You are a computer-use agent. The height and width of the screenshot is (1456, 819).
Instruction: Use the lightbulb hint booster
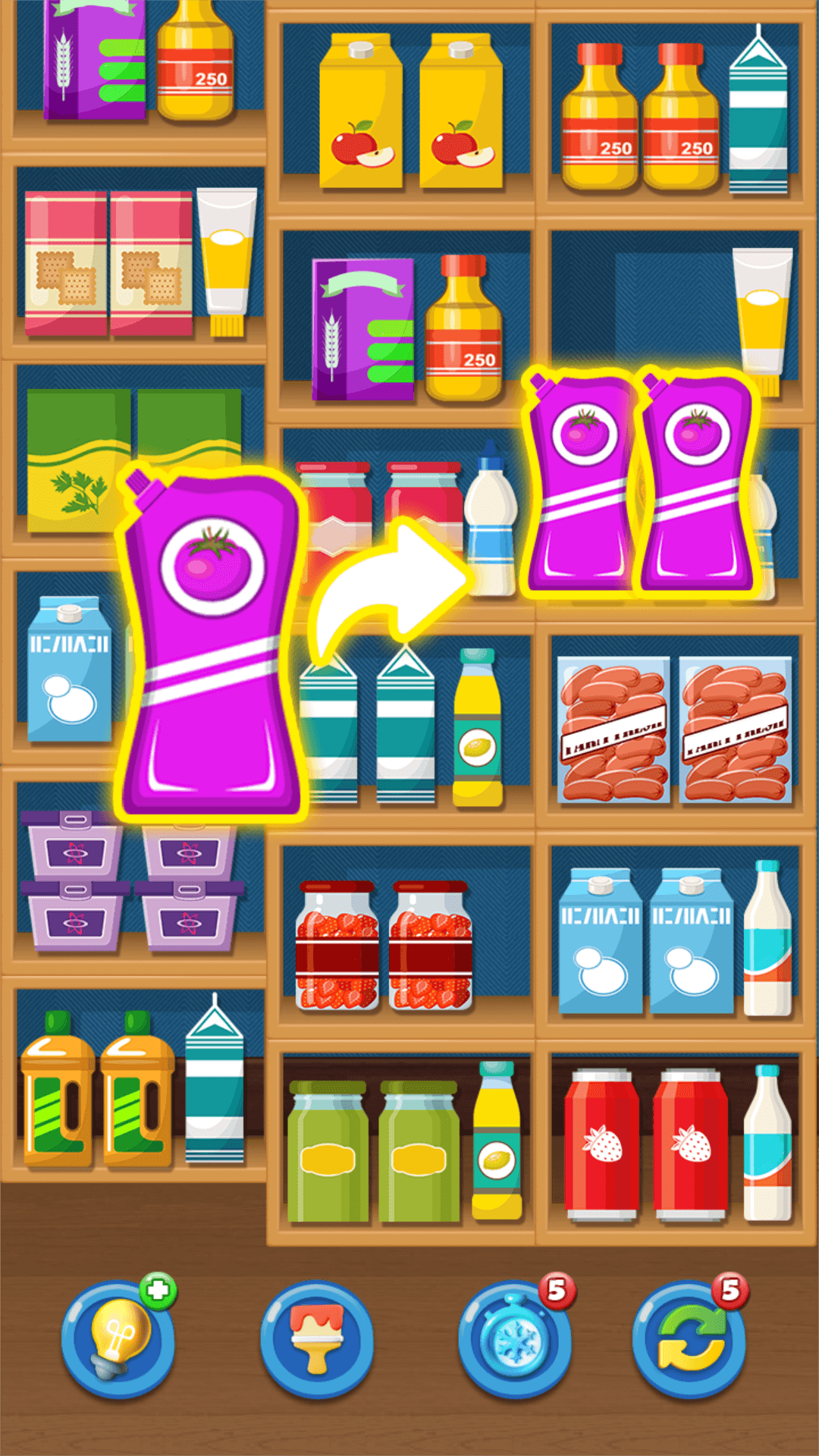[x=118, y=1339]
